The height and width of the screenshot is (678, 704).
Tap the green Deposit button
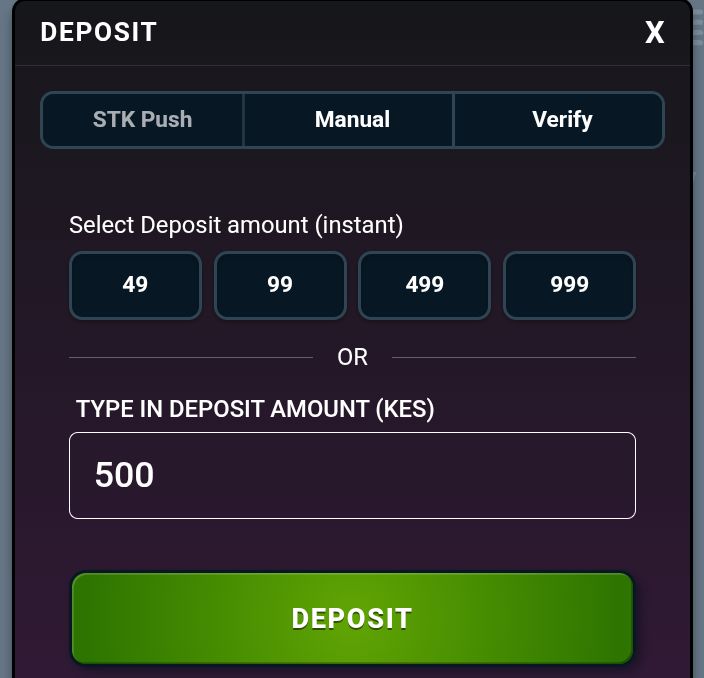click(x=352, y=618)
